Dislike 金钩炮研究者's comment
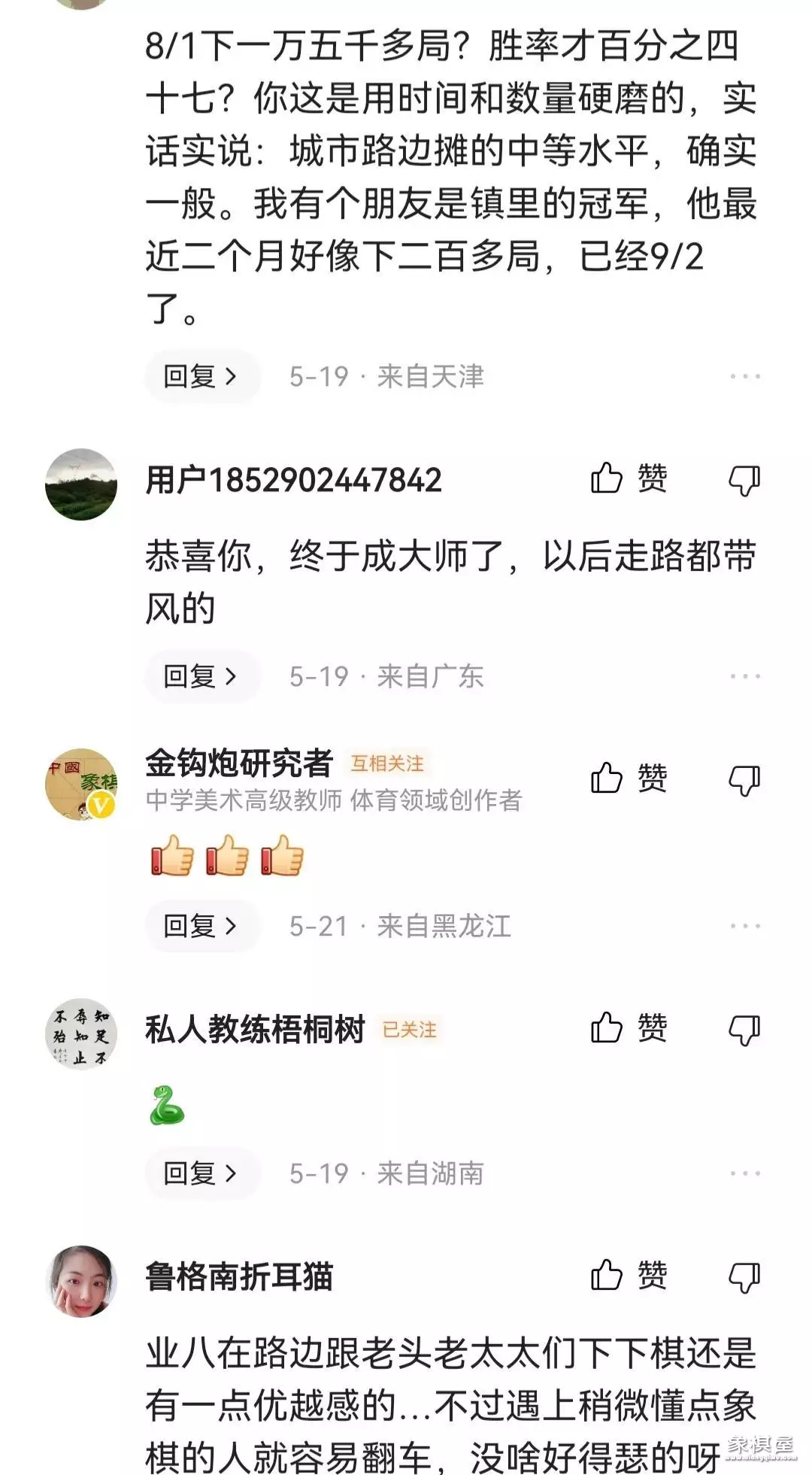 744,780
